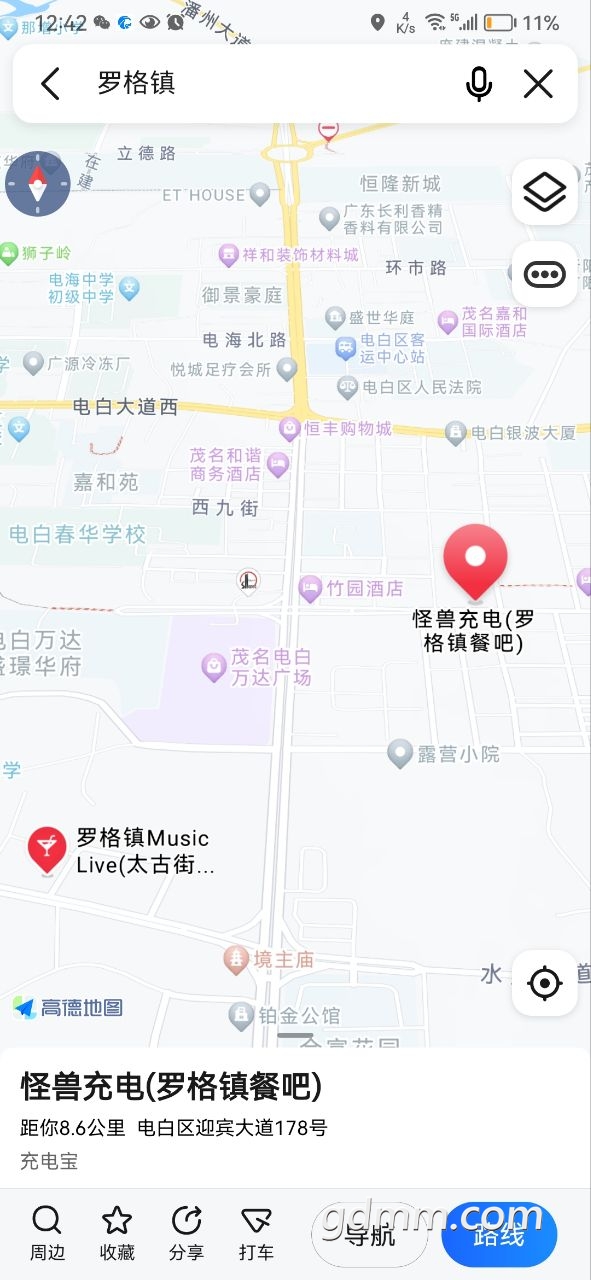Select the 竹园酒店 hotel marker
The image size is (591, 1280).
point(352,588)
